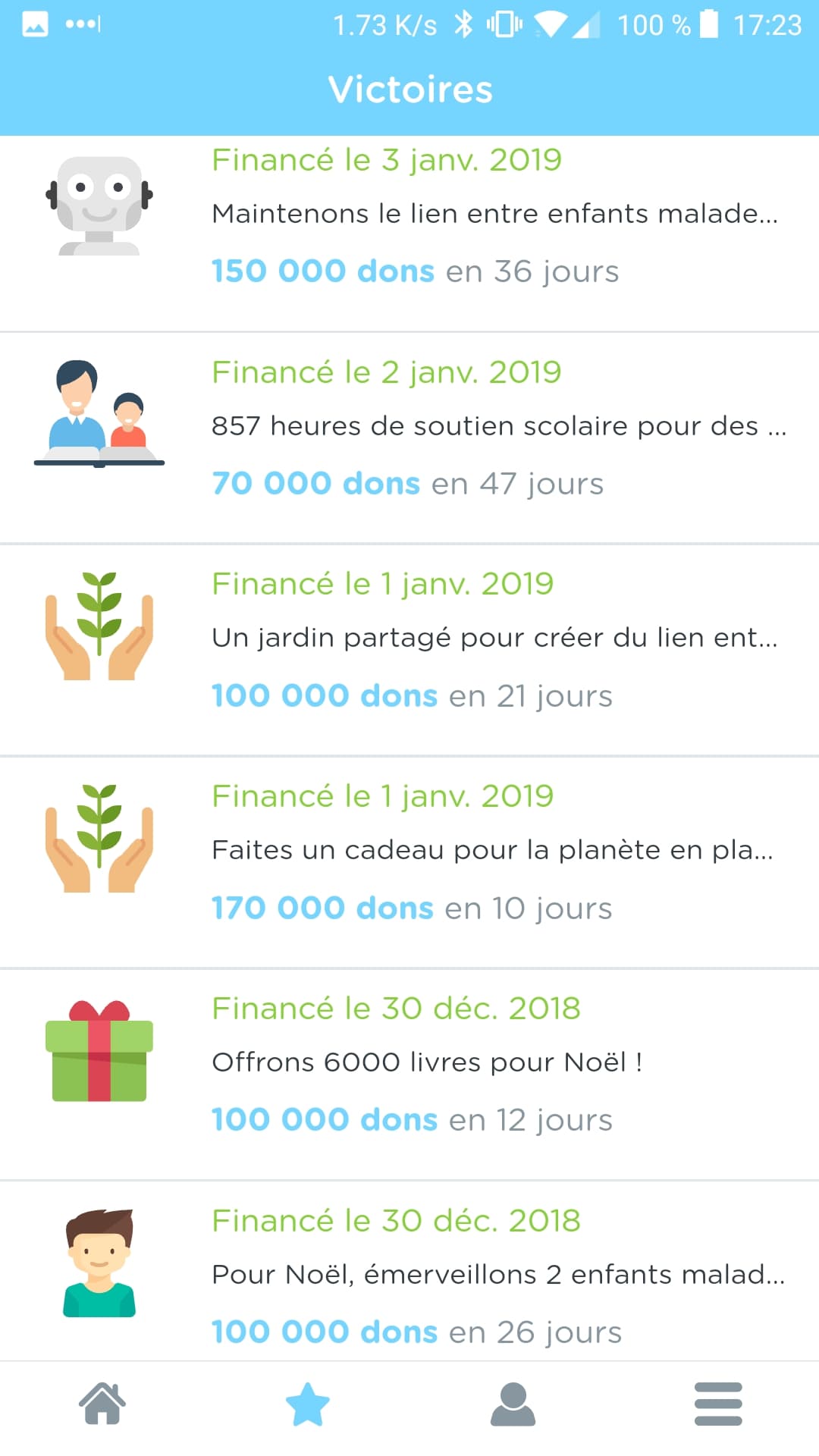Open the hamburger menu tab
The width and height of the screenshot is (819, 1456).
coord(717,1404)
